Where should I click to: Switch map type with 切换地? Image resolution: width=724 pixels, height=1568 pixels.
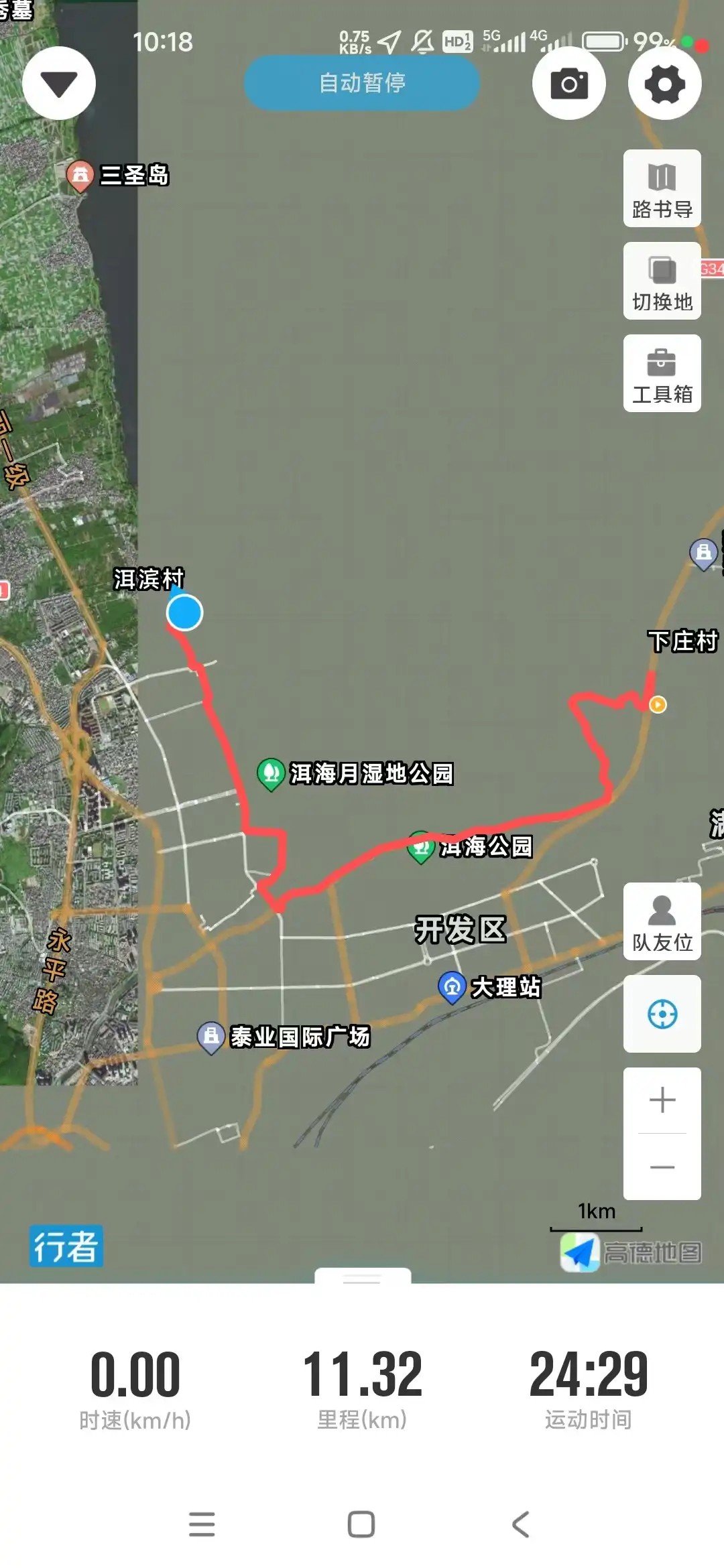[x=662, y=281]
